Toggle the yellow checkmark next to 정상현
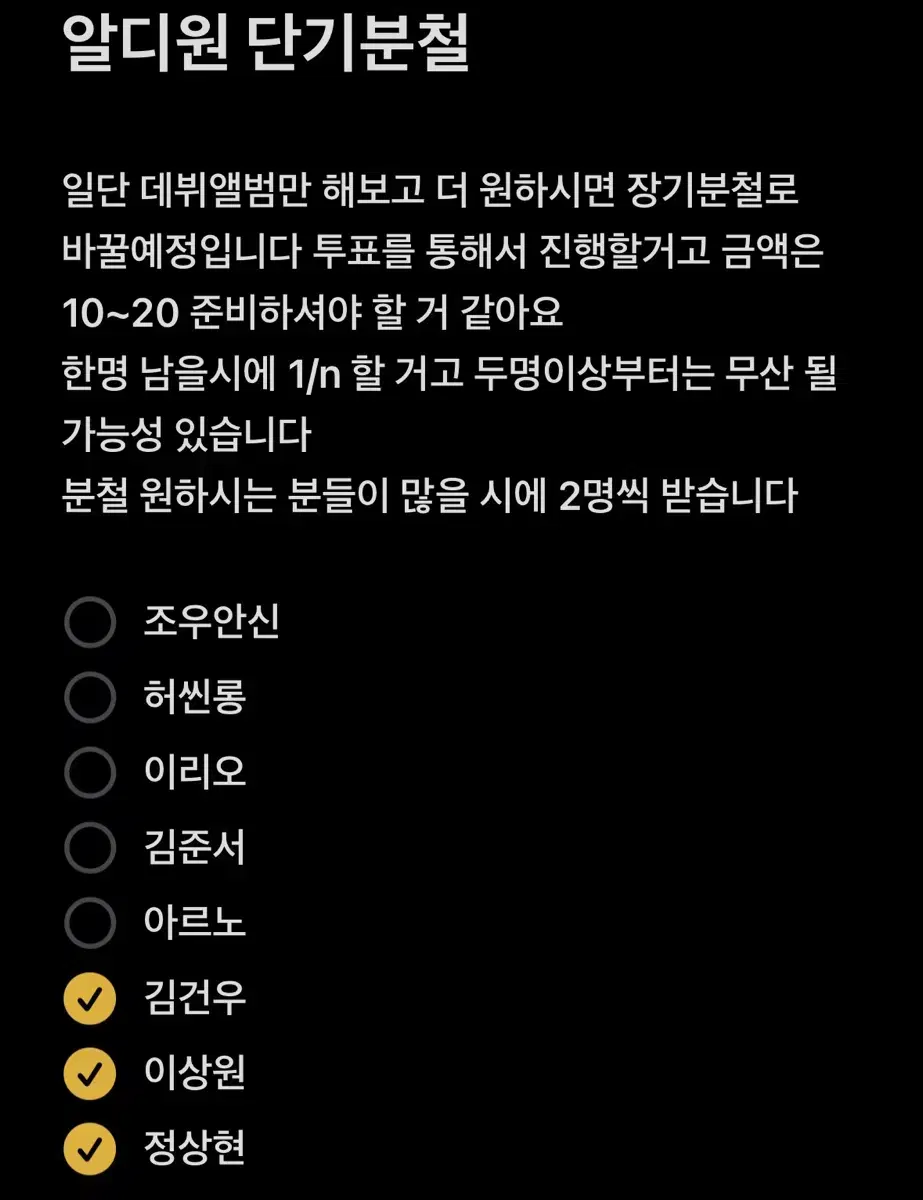The height and width of the screenshot is (1200, 923). pos(91,1146)
